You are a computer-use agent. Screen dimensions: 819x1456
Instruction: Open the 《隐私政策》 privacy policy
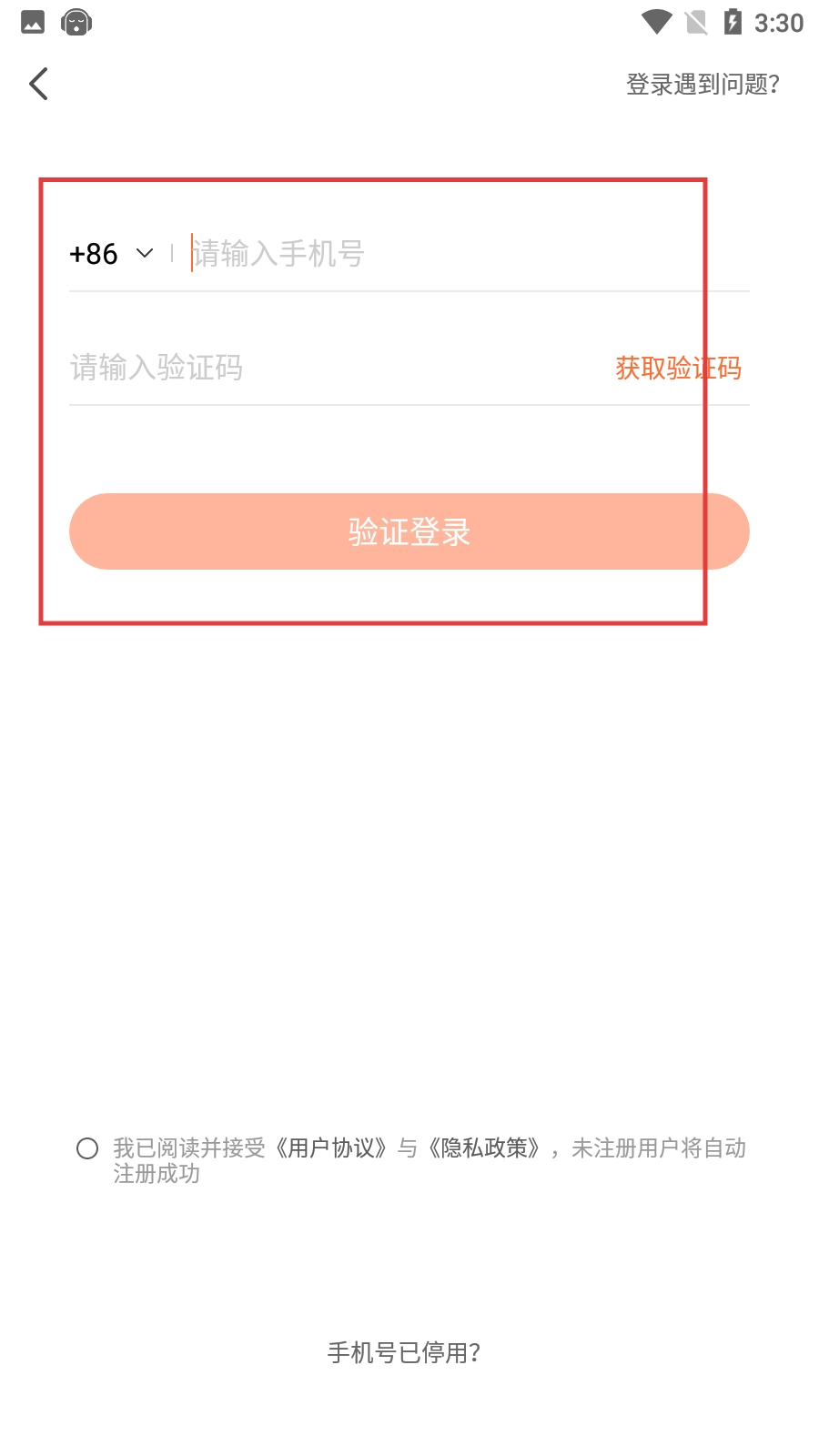click(x=484, y=1148)
